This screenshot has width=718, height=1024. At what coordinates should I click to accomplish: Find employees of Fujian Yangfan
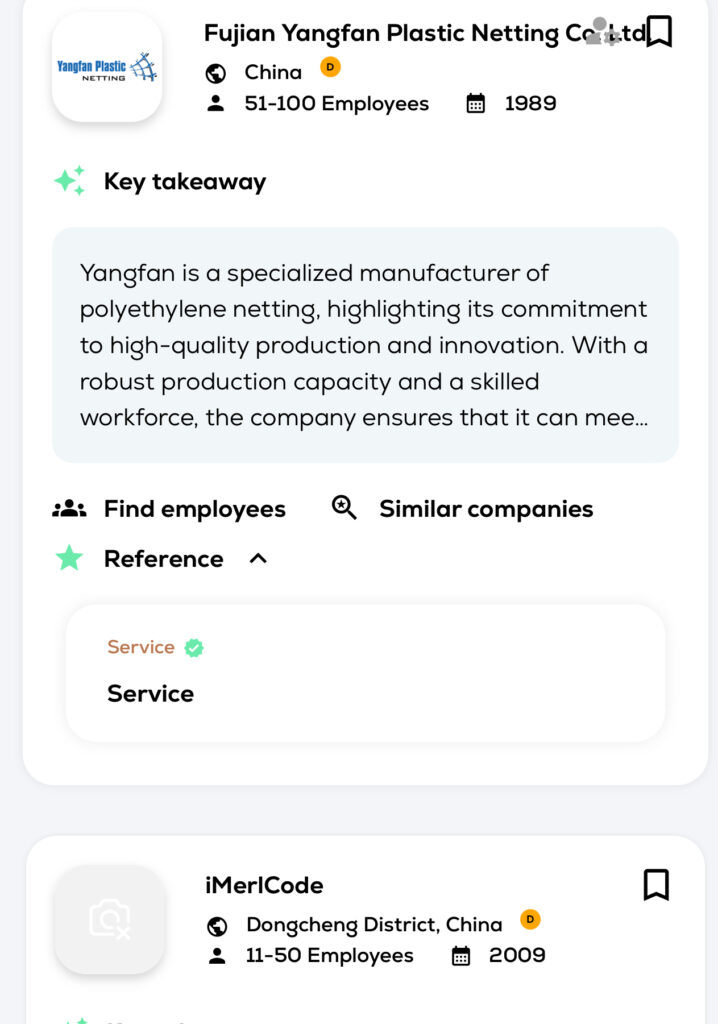pos(169,509)
